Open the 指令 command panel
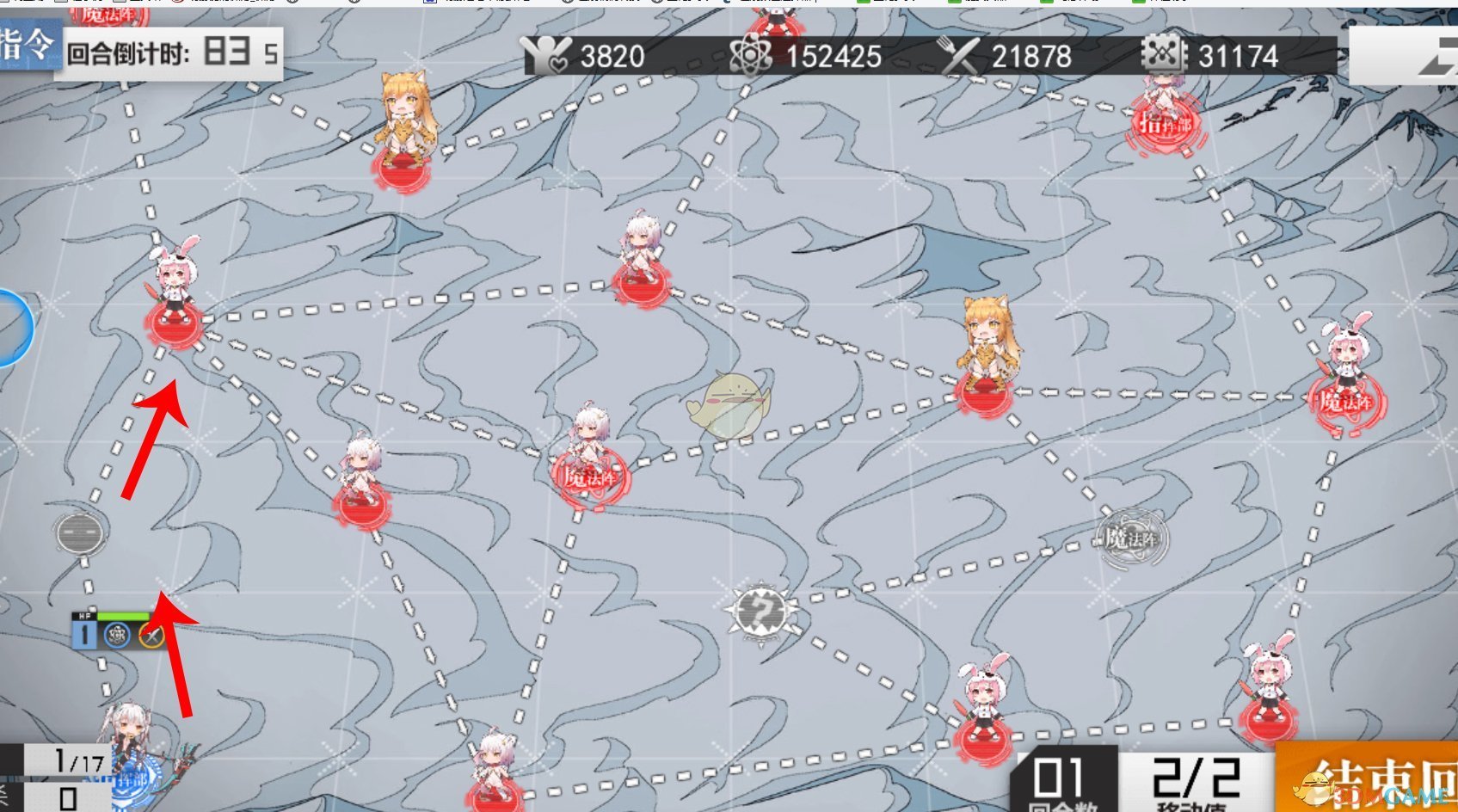Image resolution: width=1458 pixels, height=812 pixels. 28,45
